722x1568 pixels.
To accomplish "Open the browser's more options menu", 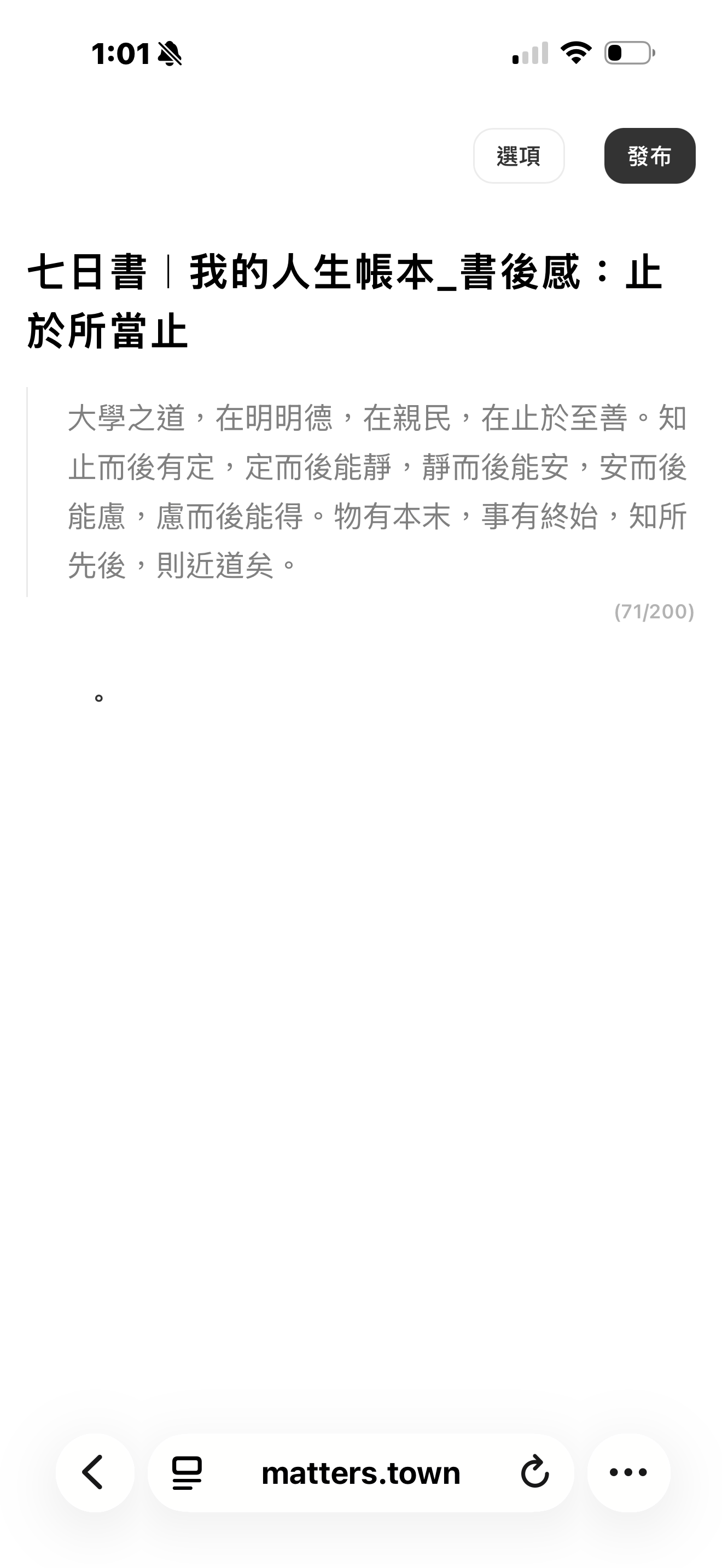I will click(628, 1472).
